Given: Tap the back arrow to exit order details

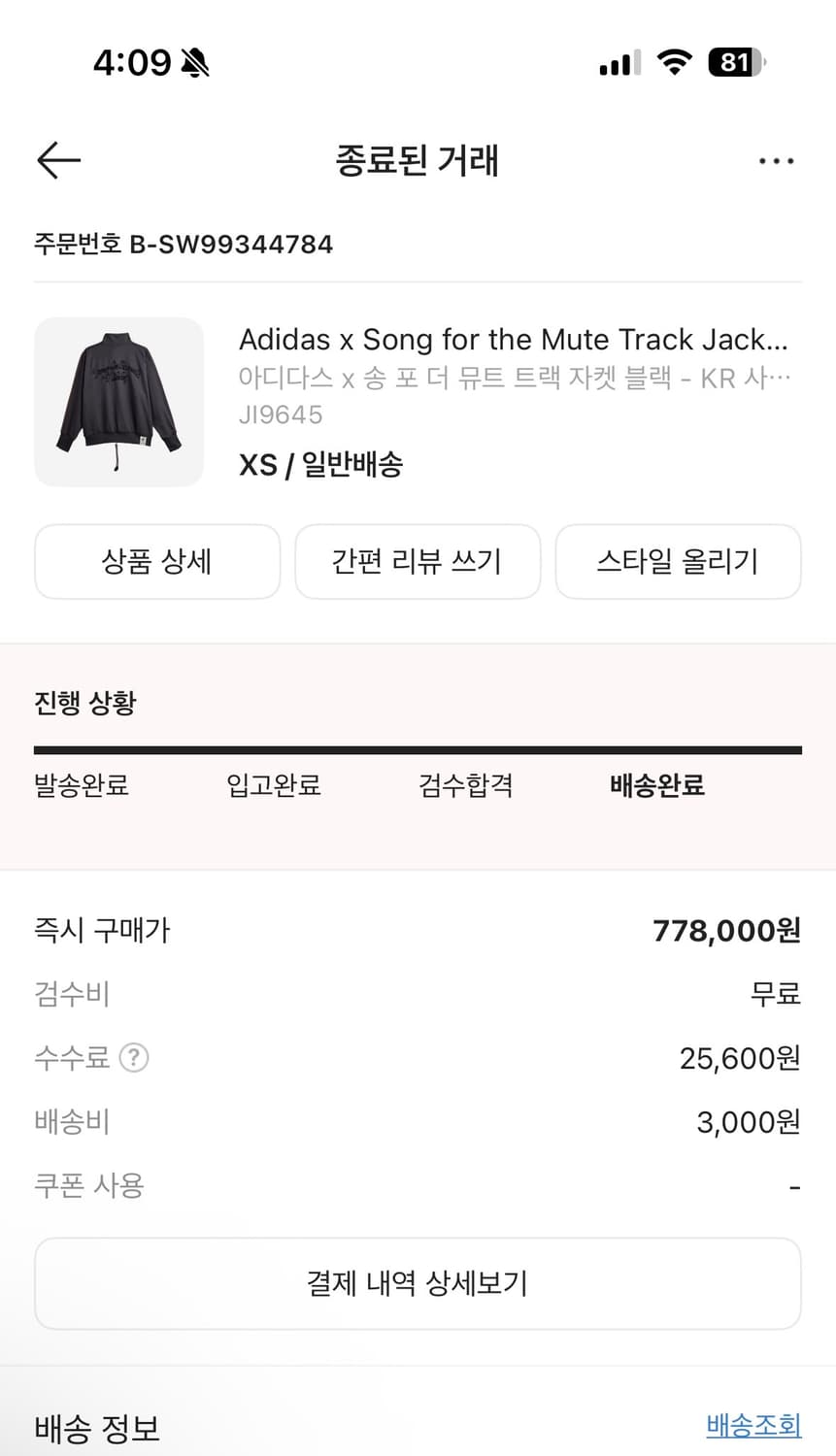Looking at the screenshot, I should [x=57, y=160].
